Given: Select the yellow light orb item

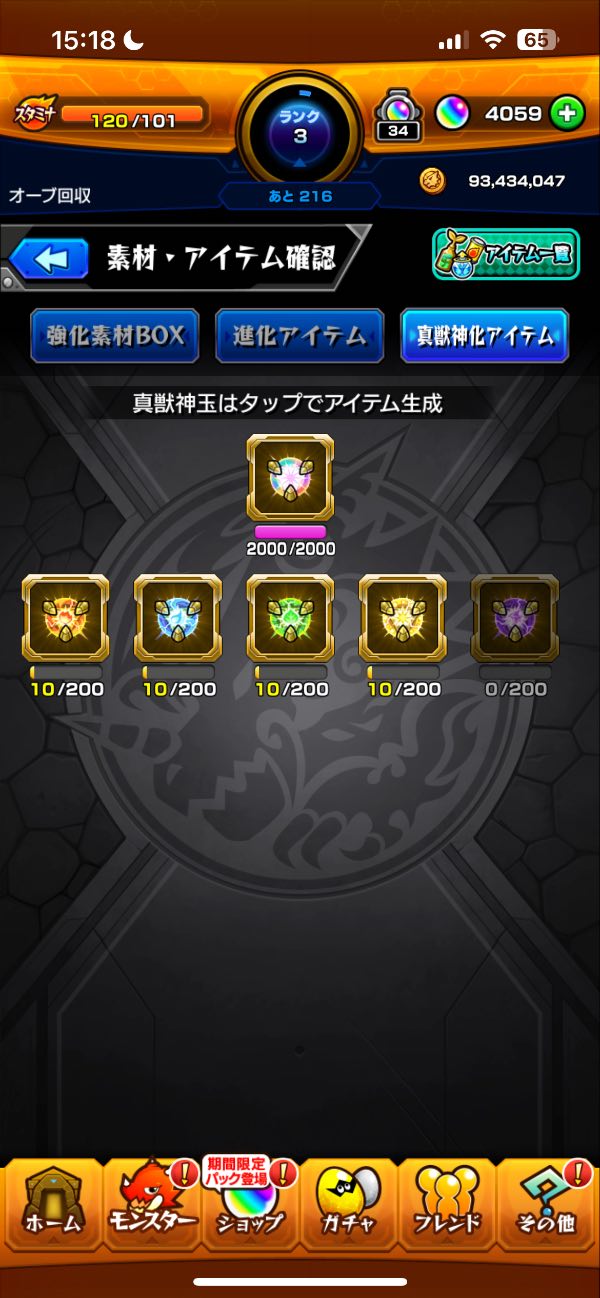Looking at the screenshot, I should 402,618.
